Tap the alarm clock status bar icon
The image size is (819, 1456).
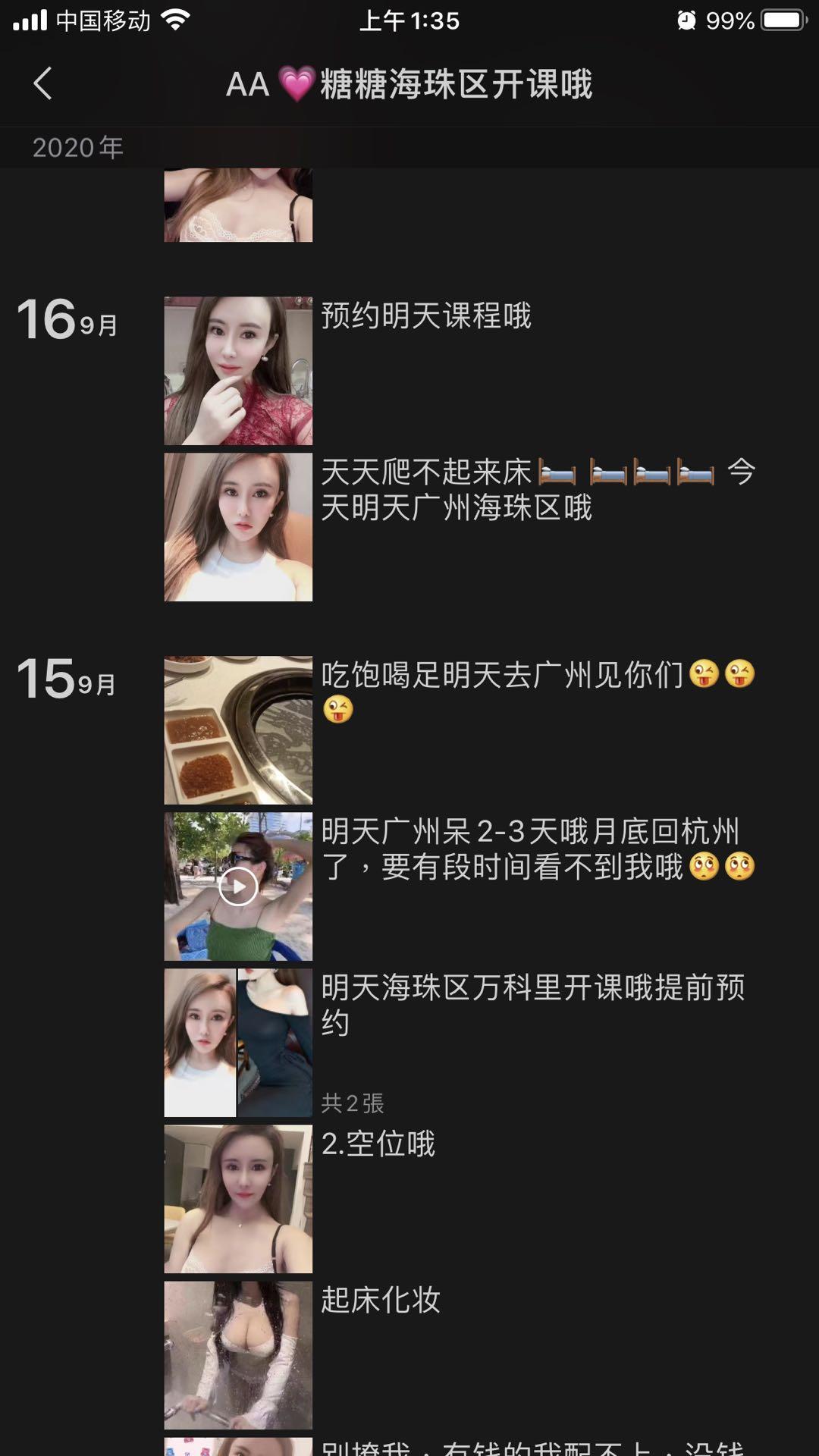pos(686,21)
